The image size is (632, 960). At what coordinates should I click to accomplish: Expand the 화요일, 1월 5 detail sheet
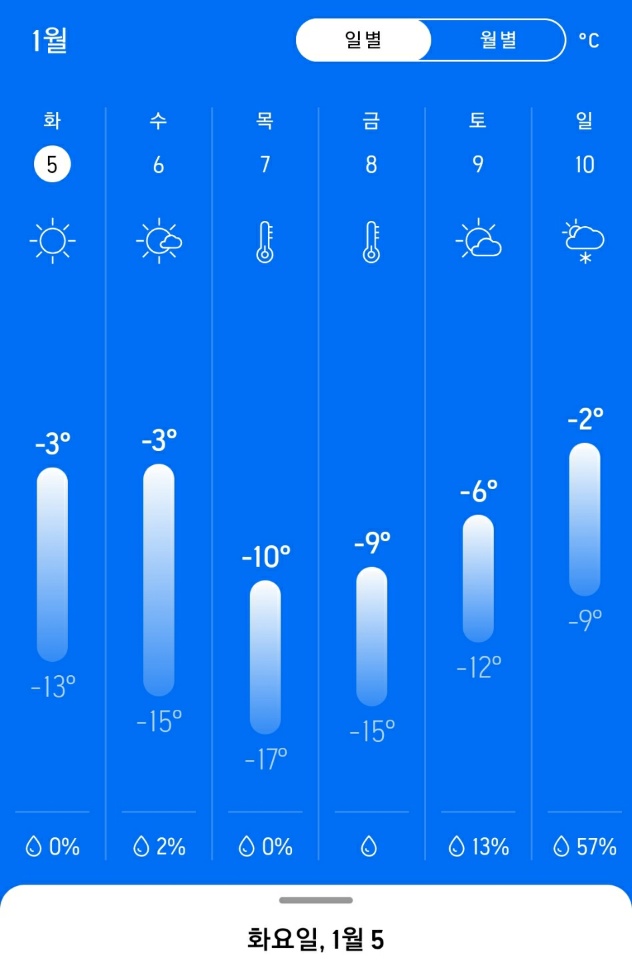tap(316, 901)
